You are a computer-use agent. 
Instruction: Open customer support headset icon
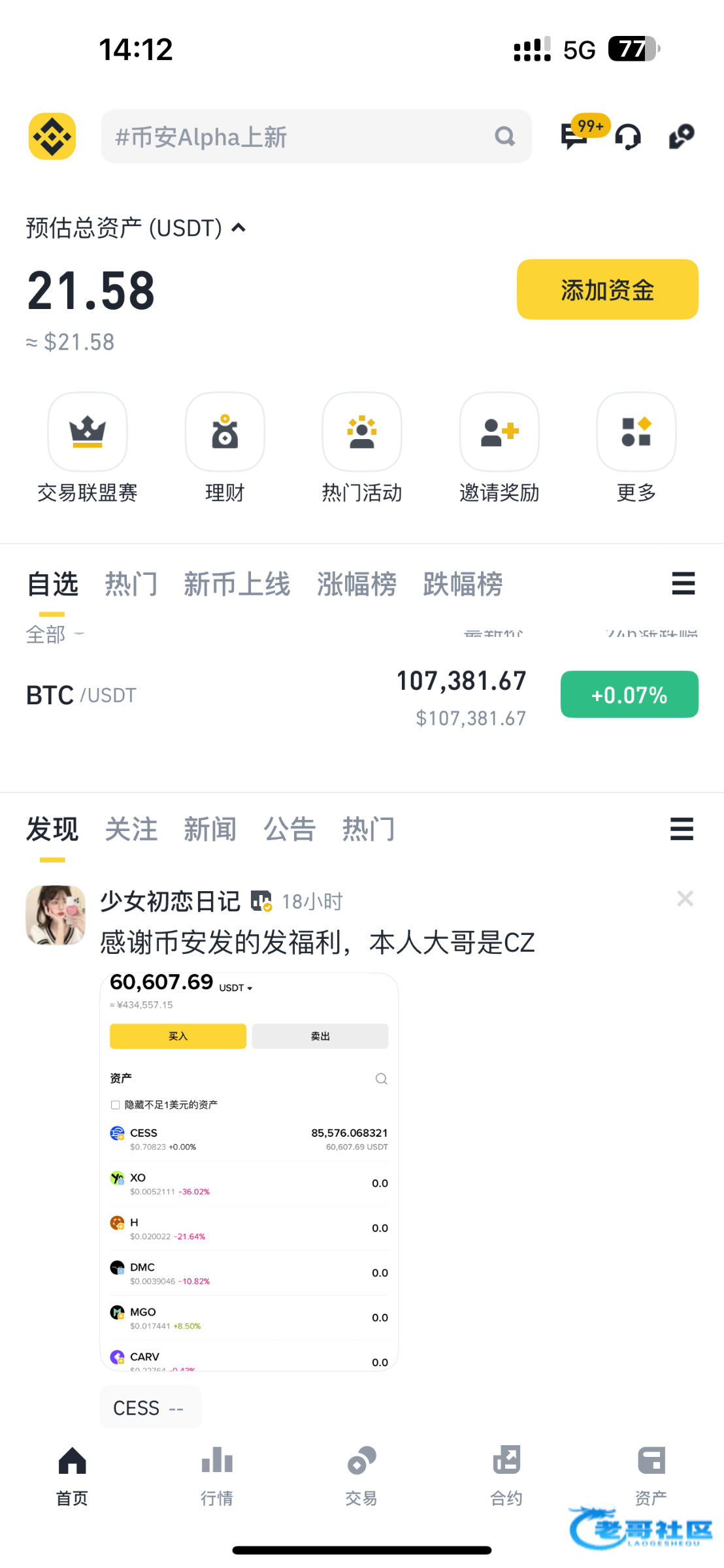coord(628,137)
